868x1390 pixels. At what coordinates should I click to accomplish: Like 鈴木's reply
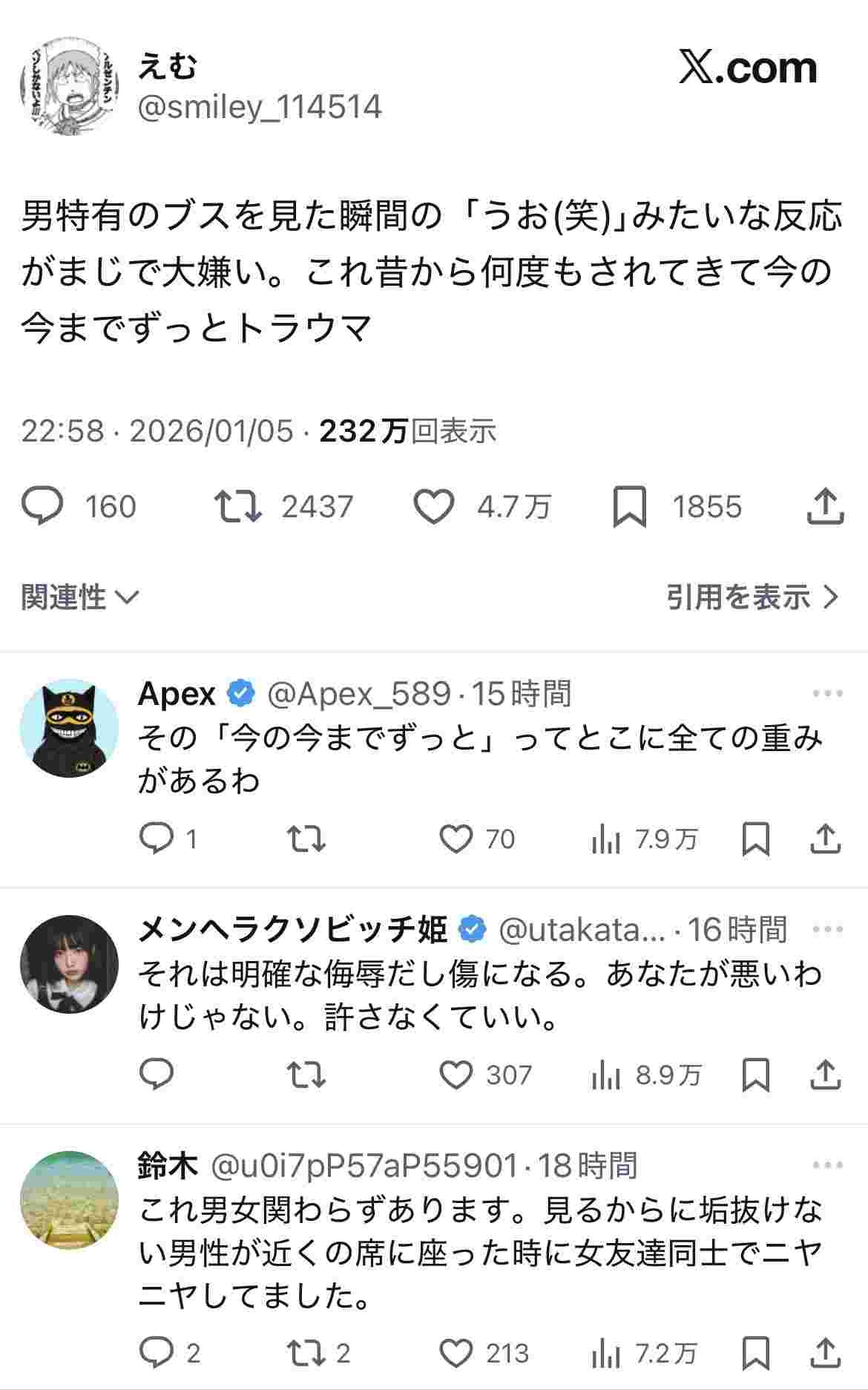456,1353
